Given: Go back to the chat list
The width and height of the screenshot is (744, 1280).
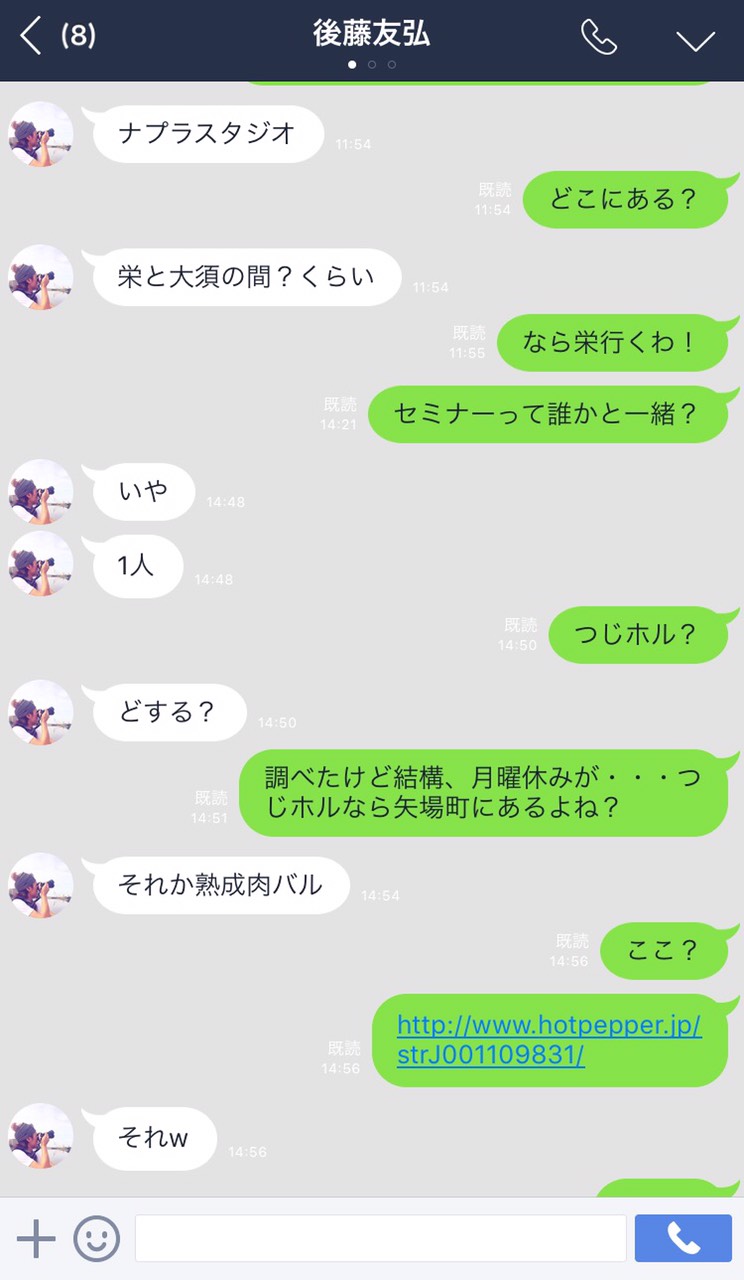Looking at the screenshot, I should pyautogui.click(x=32, y=36).
